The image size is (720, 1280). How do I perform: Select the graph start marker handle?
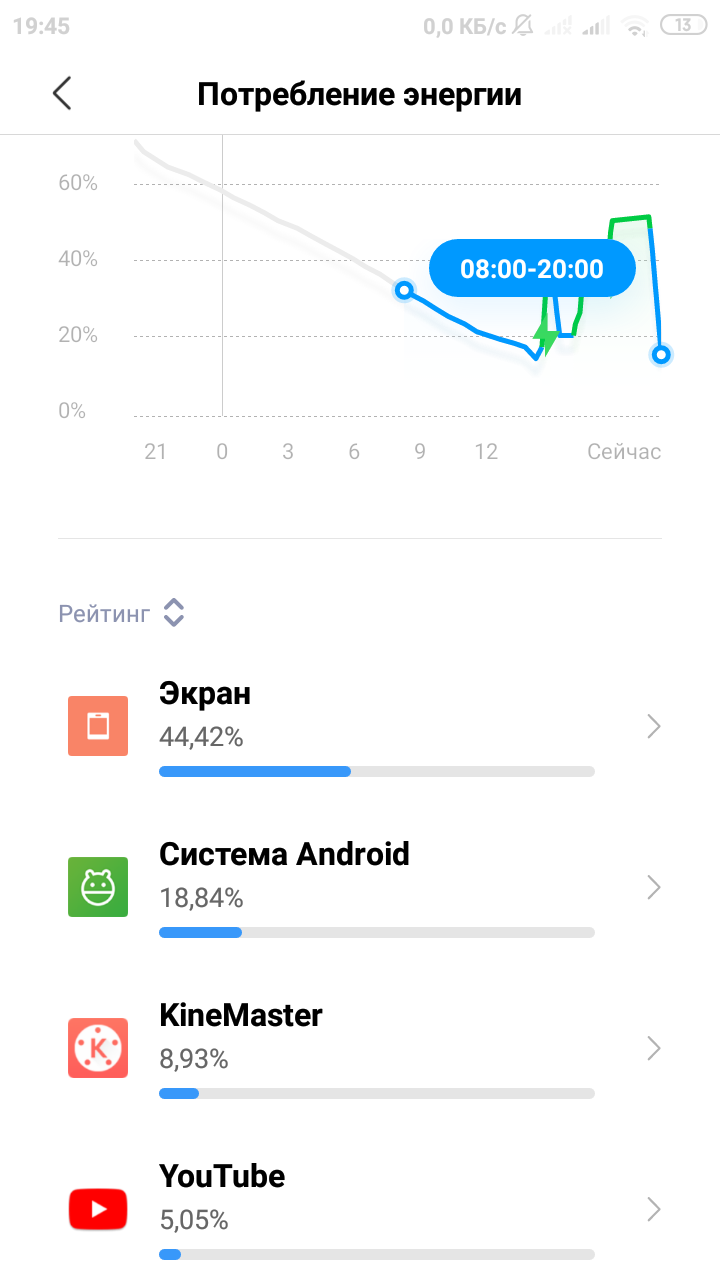click(404, 290)
